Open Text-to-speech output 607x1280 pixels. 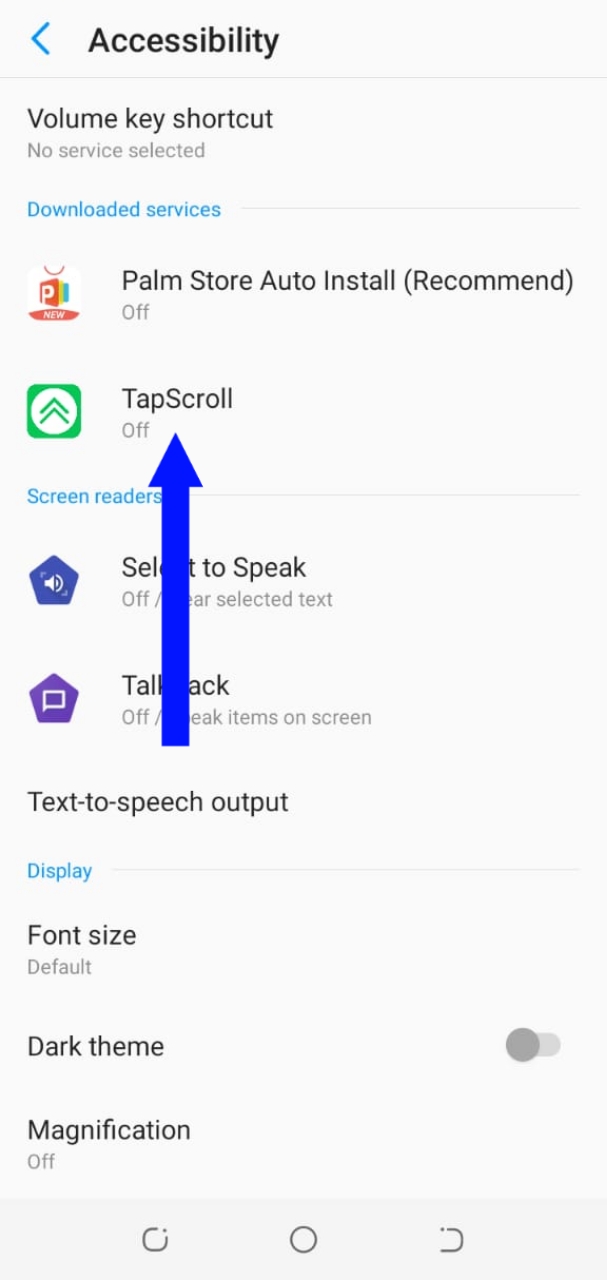click(158, 802)
